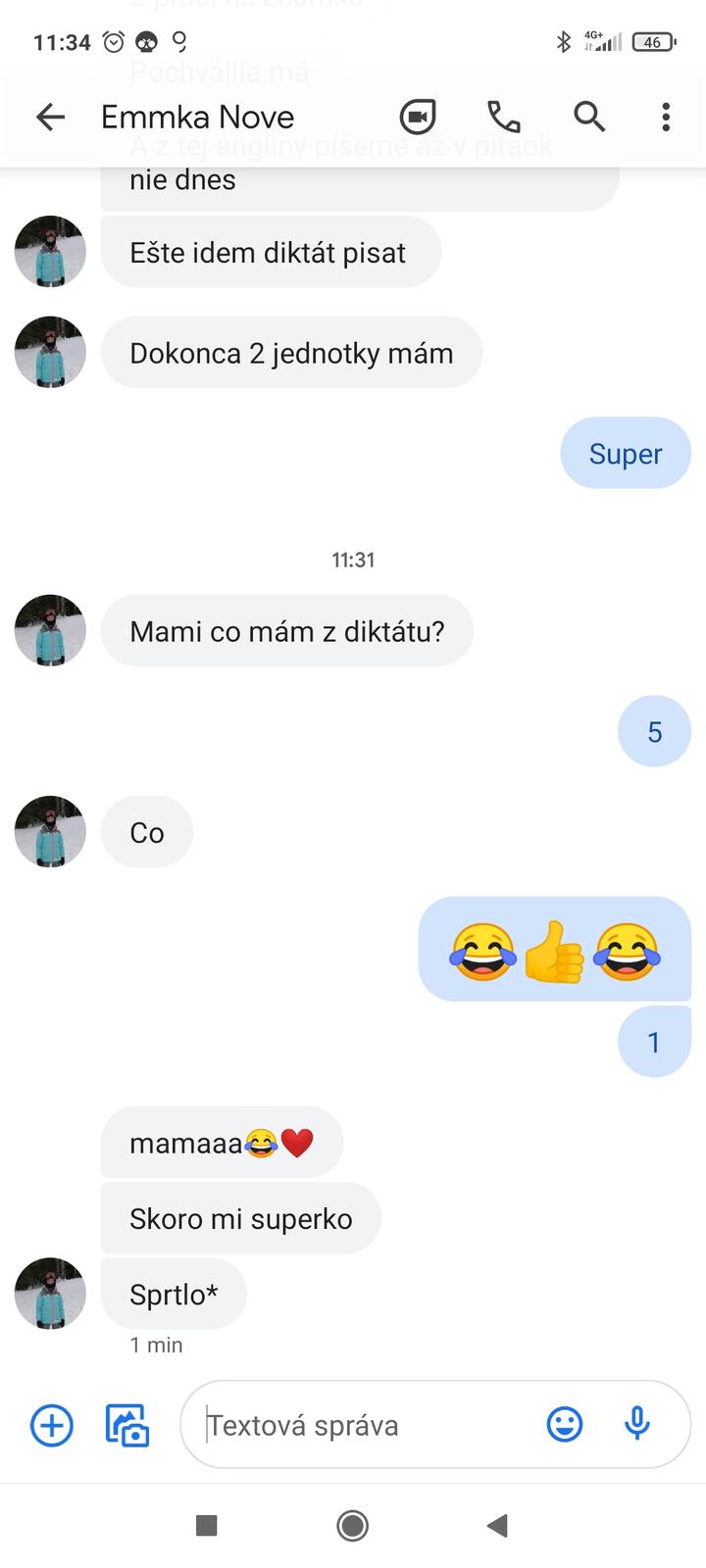The image size is (706, 1568).
Task: Start a video call with Emmka Nove
Action: [418, 118]
